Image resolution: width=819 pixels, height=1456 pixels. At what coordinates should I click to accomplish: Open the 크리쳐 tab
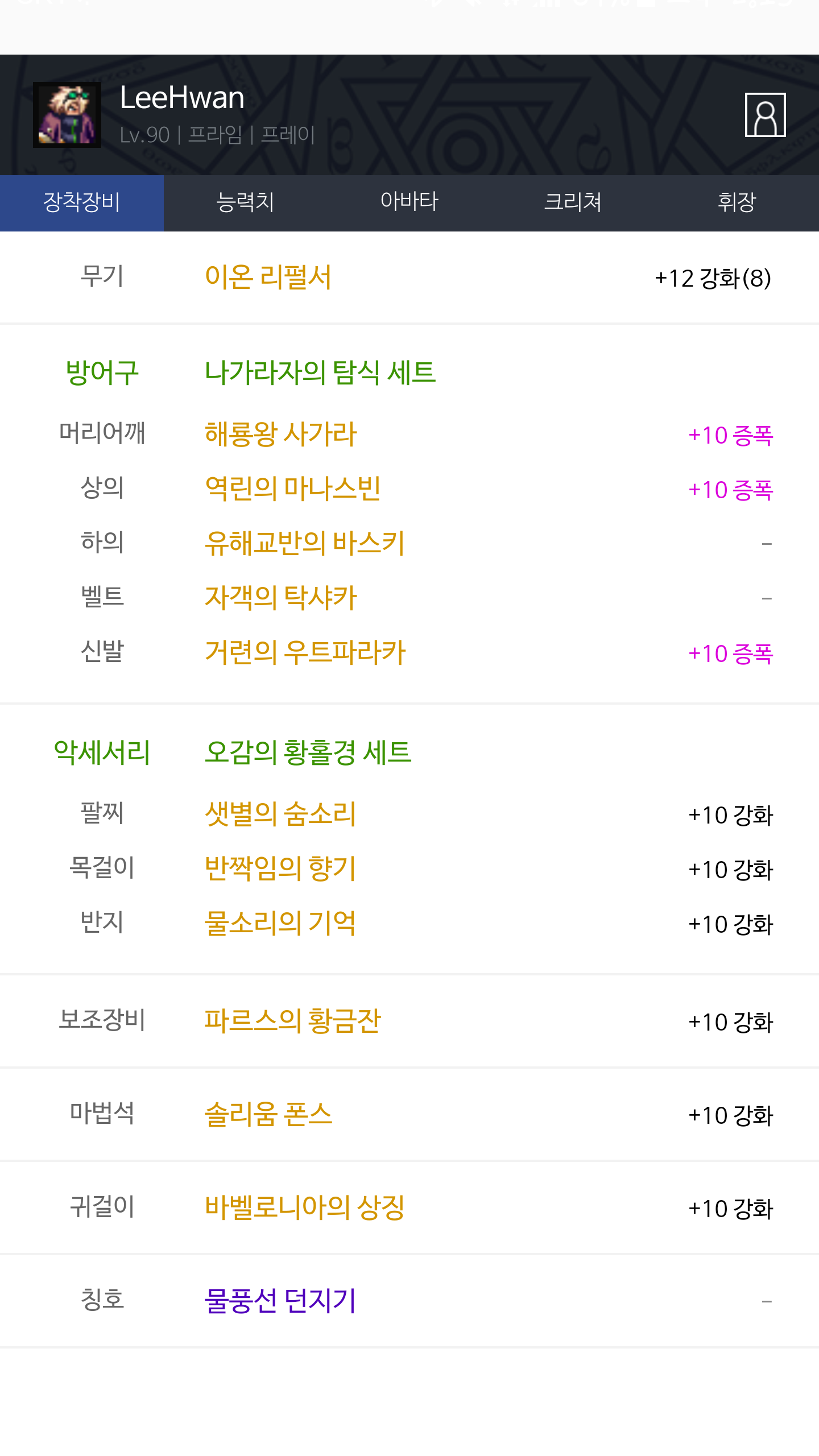[x=573, y=202]
